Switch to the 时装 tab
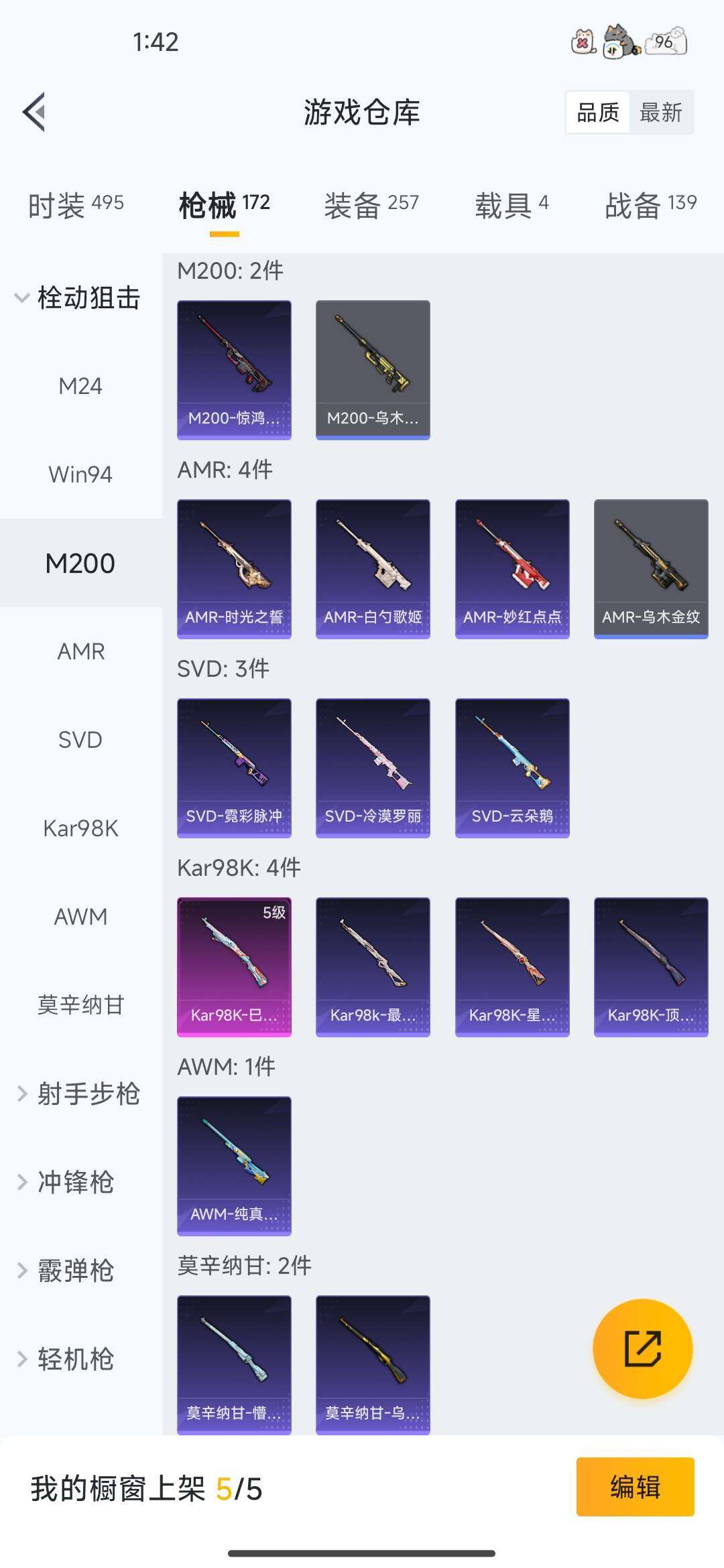This screenshot has height=1568, width=724. click(x=76, y=204)
